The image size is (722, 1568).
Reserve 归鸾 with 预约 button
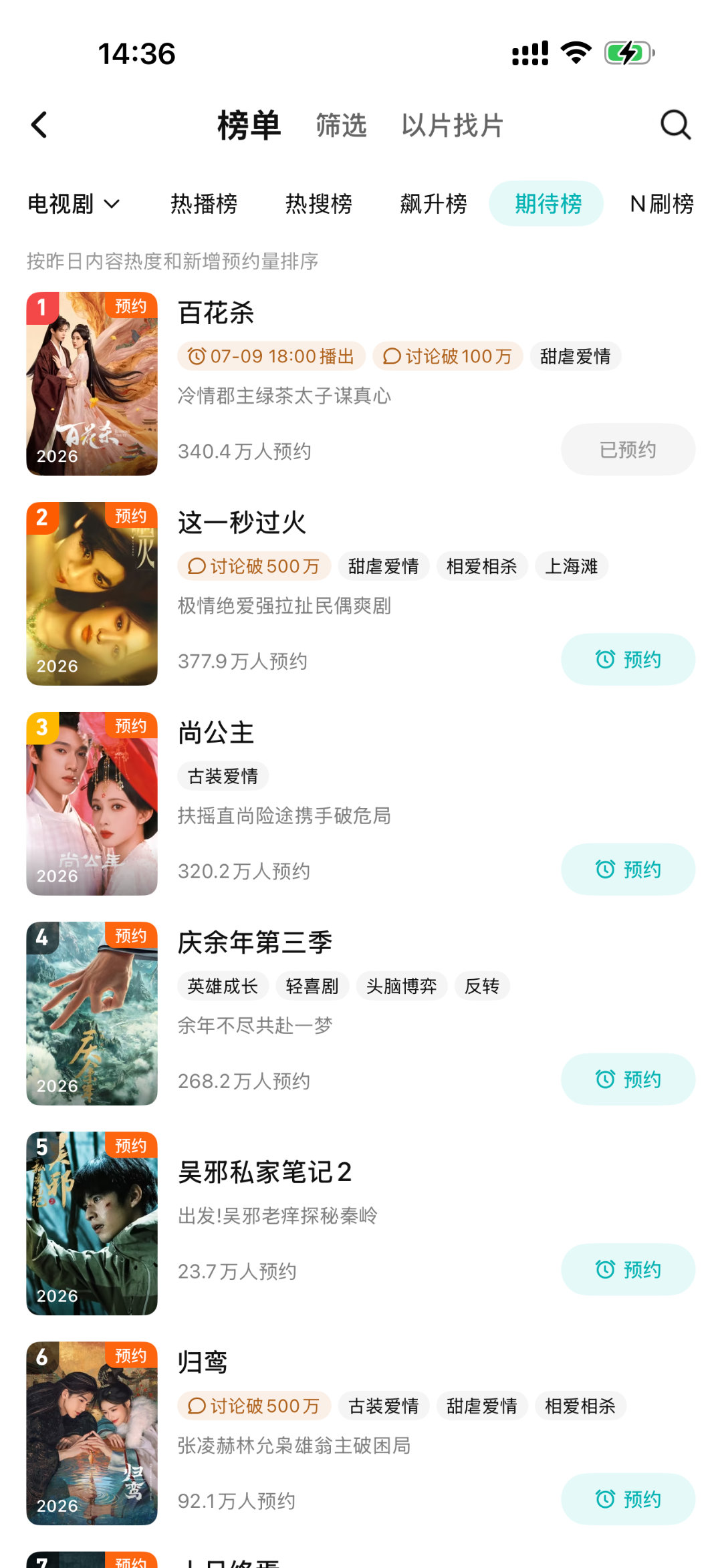[628, 1499]
